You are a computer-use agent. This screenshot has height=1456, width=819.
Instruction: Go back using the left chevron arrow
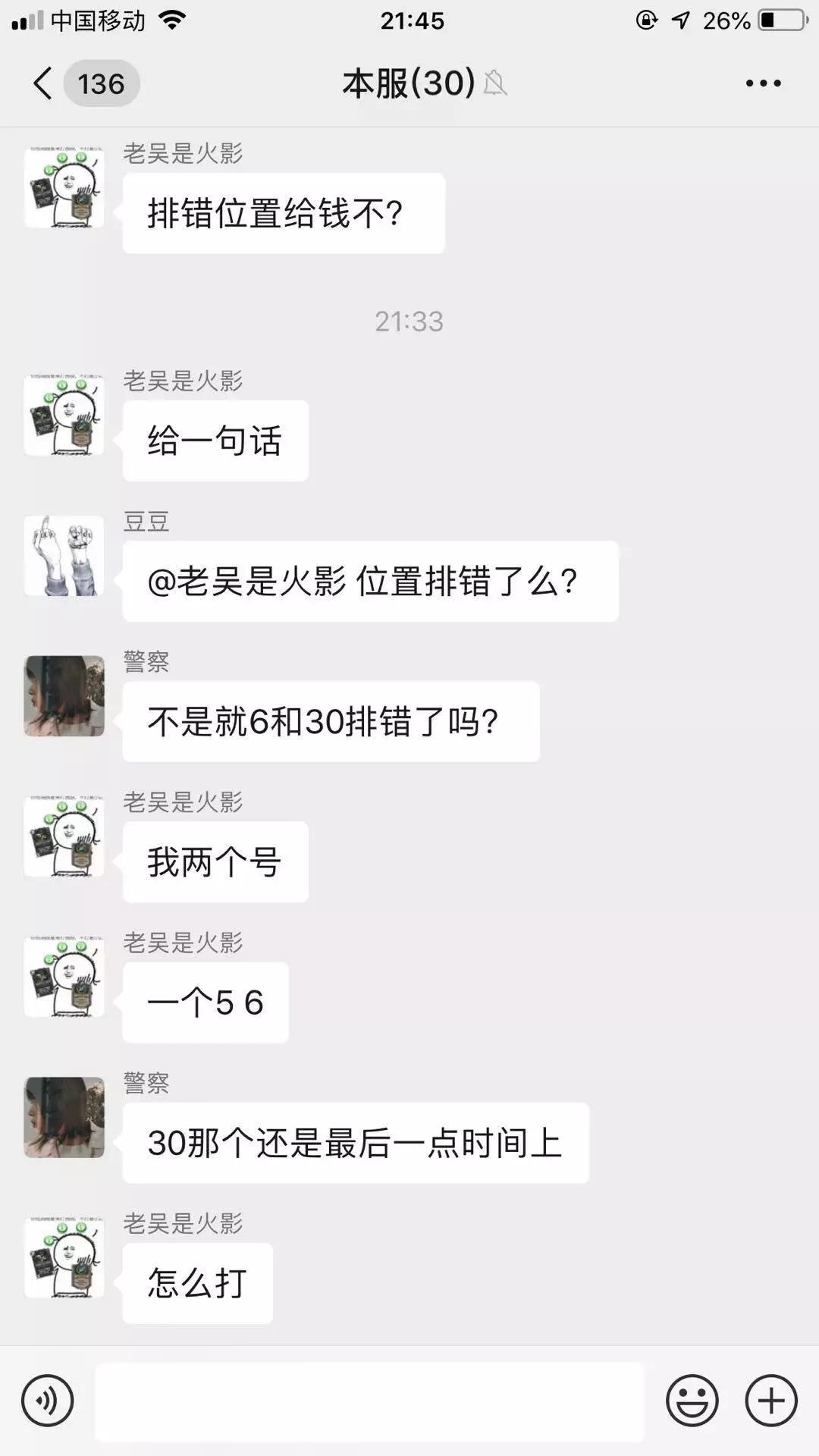(42, 83)
